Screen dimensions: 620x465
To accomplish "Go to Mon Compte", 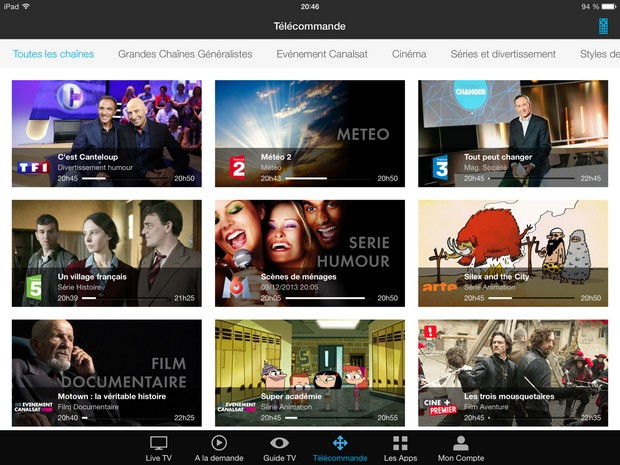I will click(x=460, y=448).
